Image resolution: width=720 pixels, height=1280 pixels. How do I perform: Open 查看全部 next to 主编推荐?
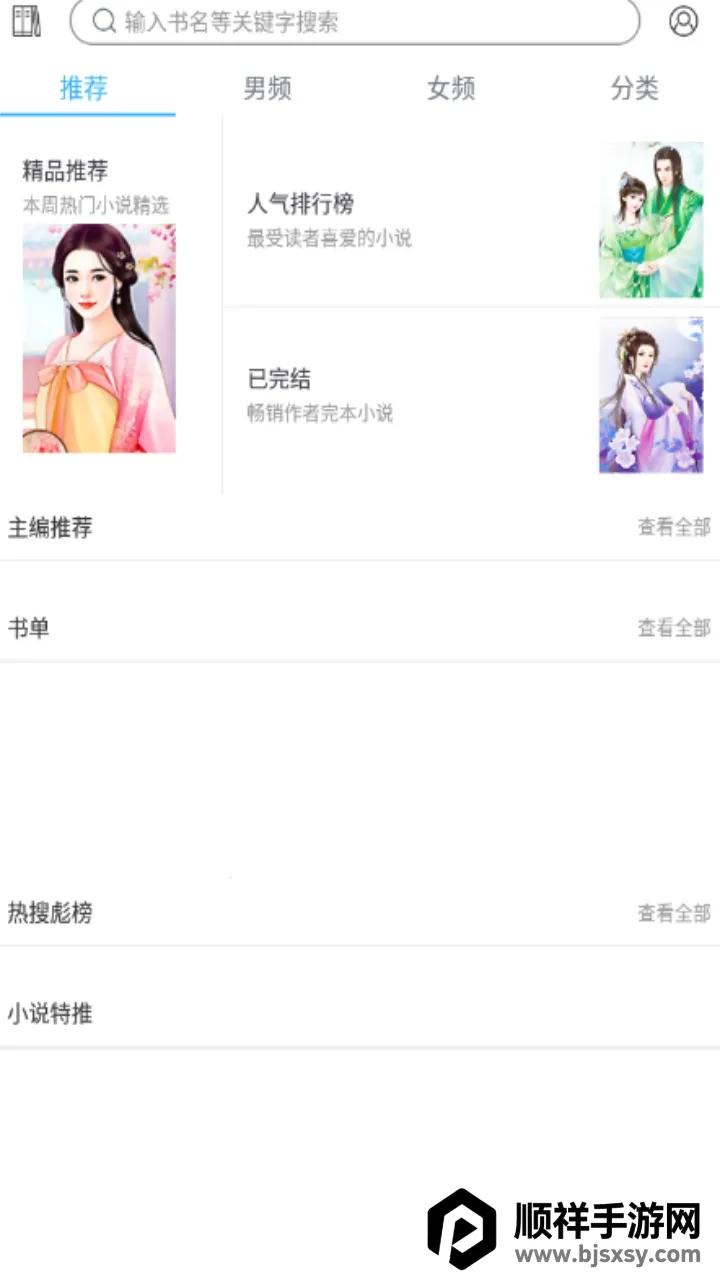[x=673, y=527]
